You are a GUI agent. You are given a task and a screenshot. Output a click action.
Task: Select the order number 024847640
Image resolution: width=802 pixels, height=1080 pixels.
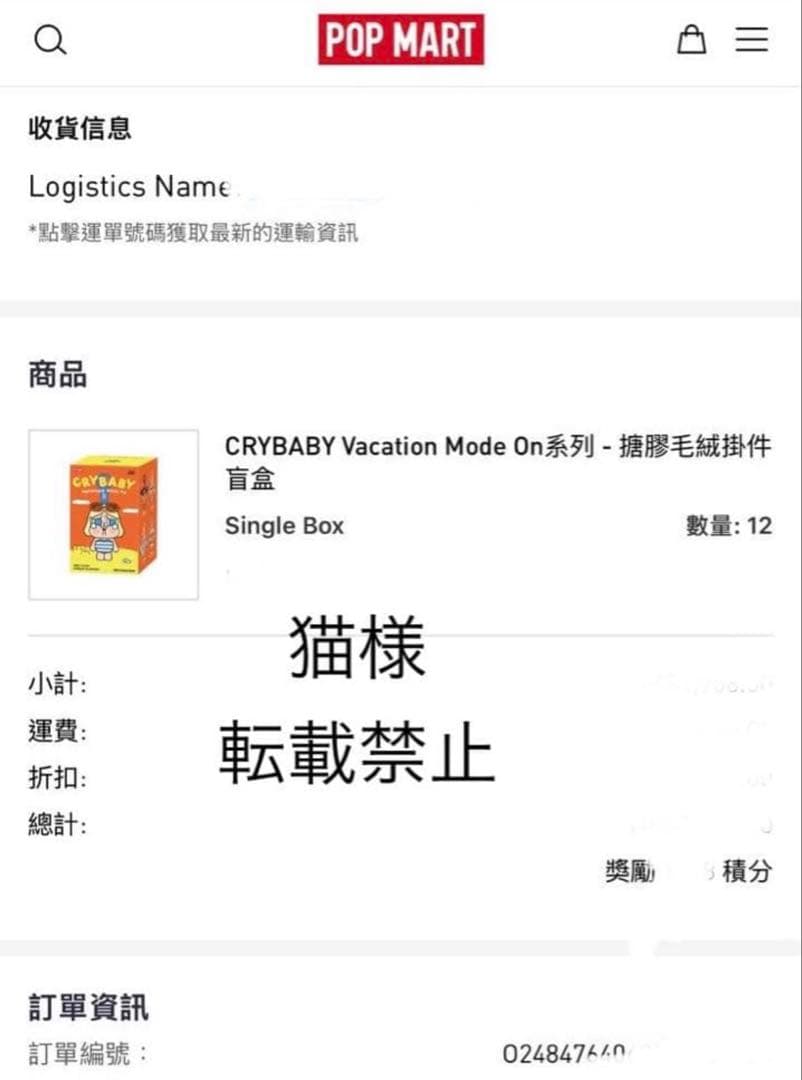coord(560,1052)
